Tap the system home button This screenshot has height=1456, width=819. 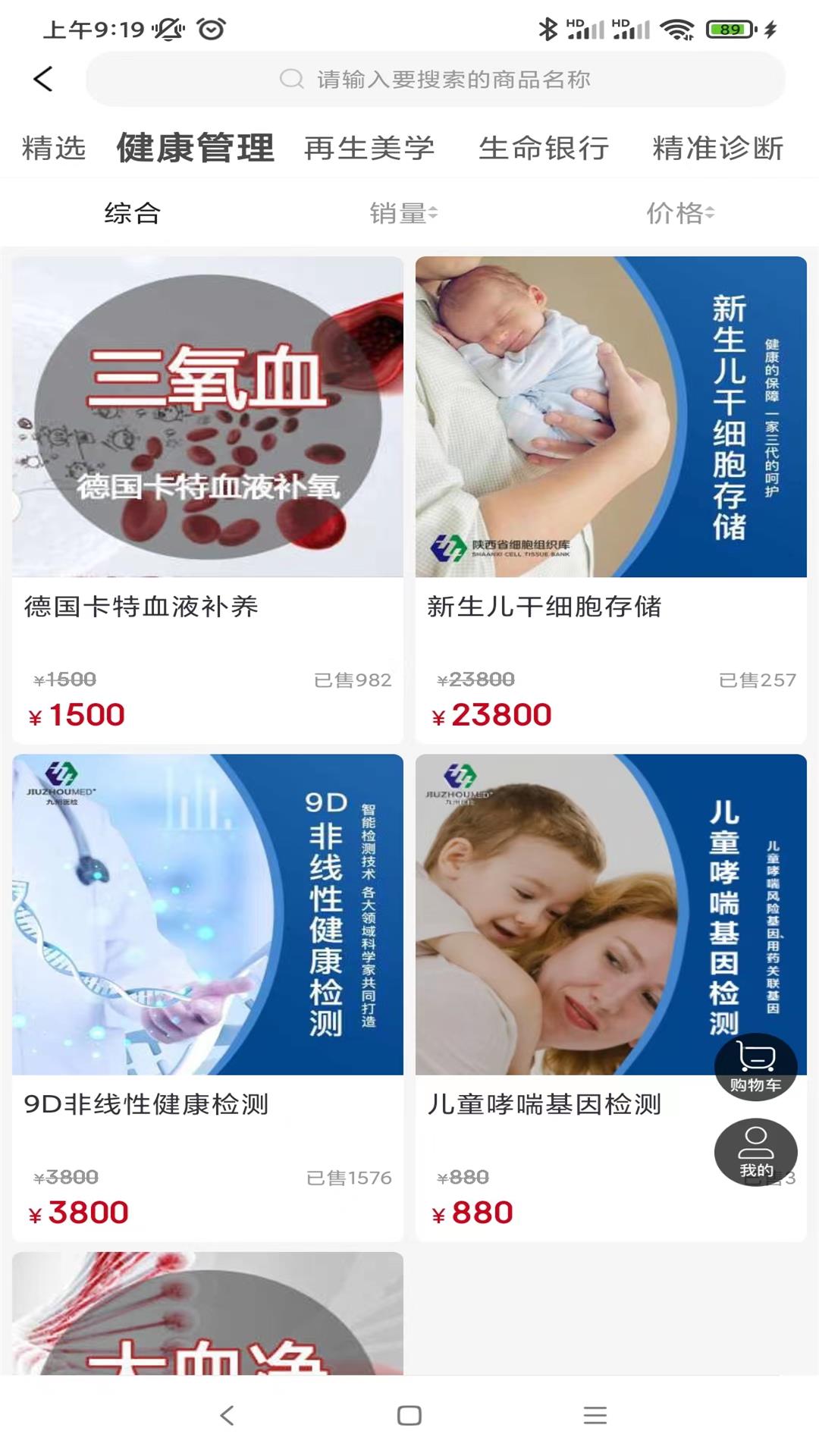point(409,1415)
